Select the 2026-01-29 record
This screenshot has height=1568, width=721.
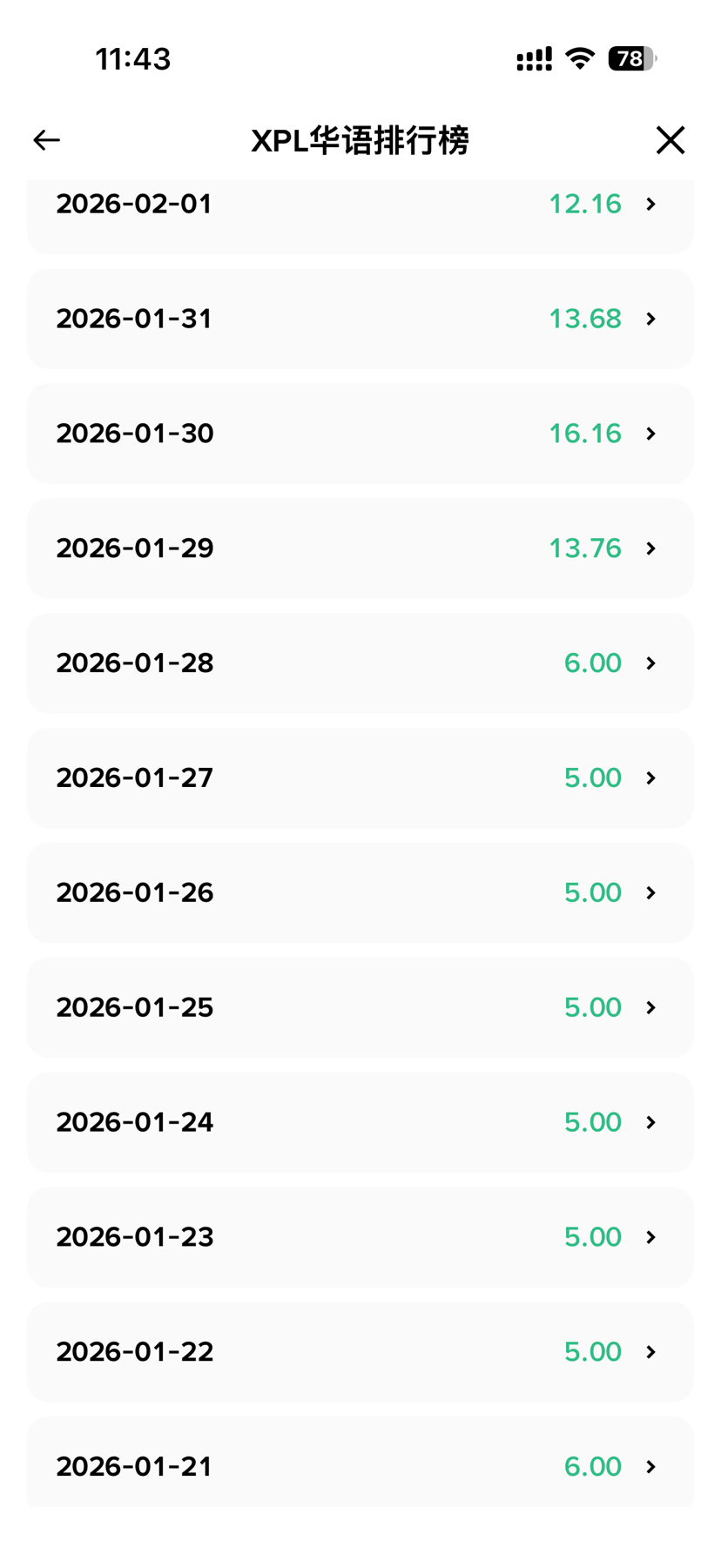[x=360, y=548]
